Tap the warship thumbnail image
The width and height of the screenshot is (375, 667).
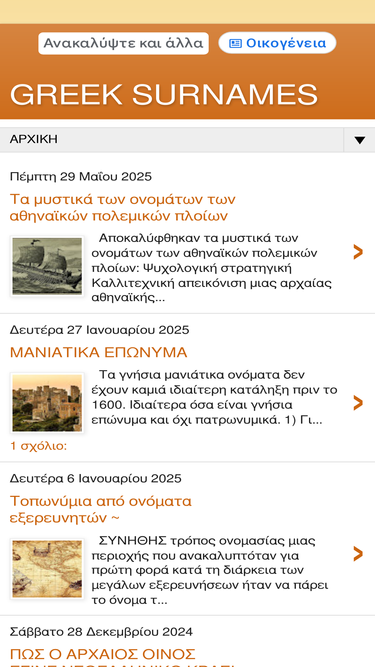point(47,266)
